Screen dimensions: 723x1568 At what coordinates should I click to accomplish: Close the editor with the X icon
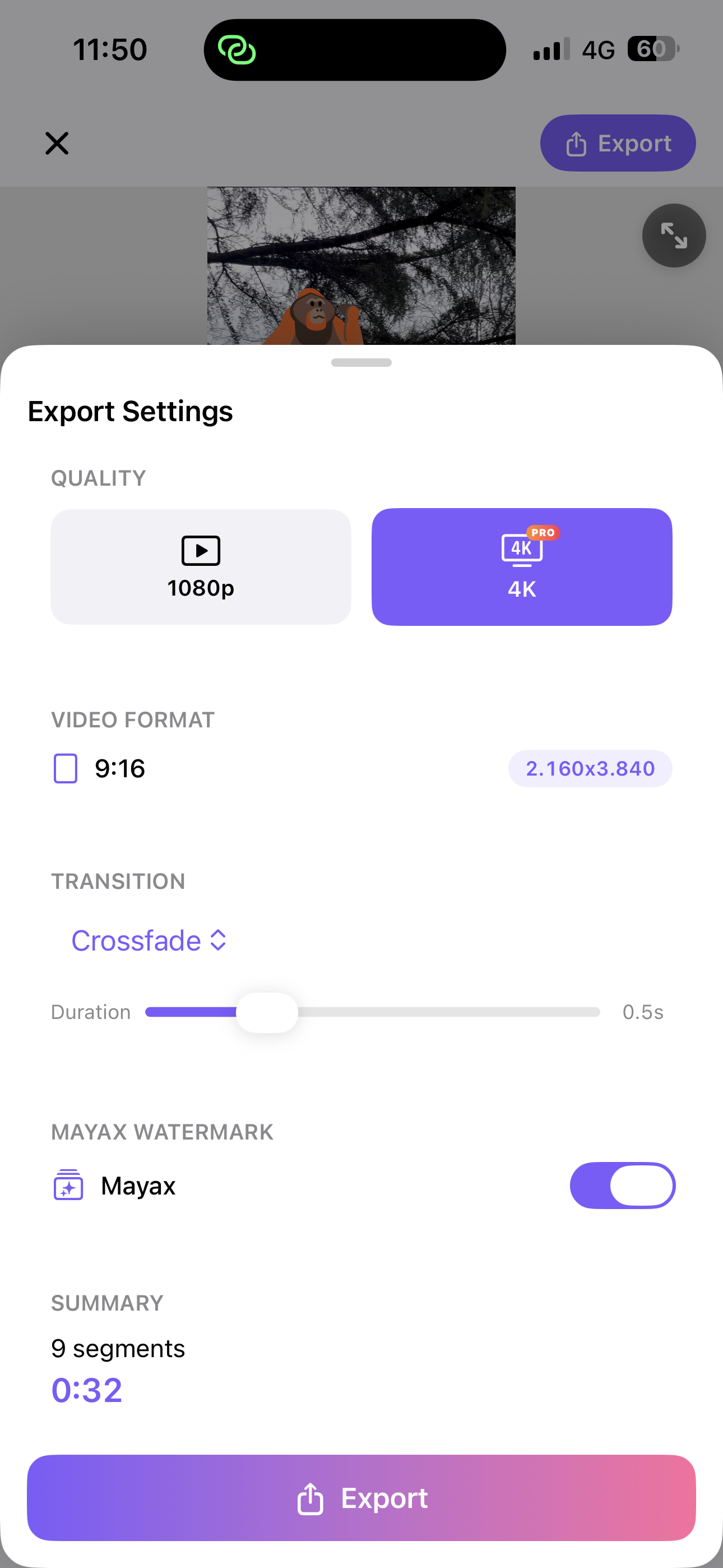tap(57, 144)
